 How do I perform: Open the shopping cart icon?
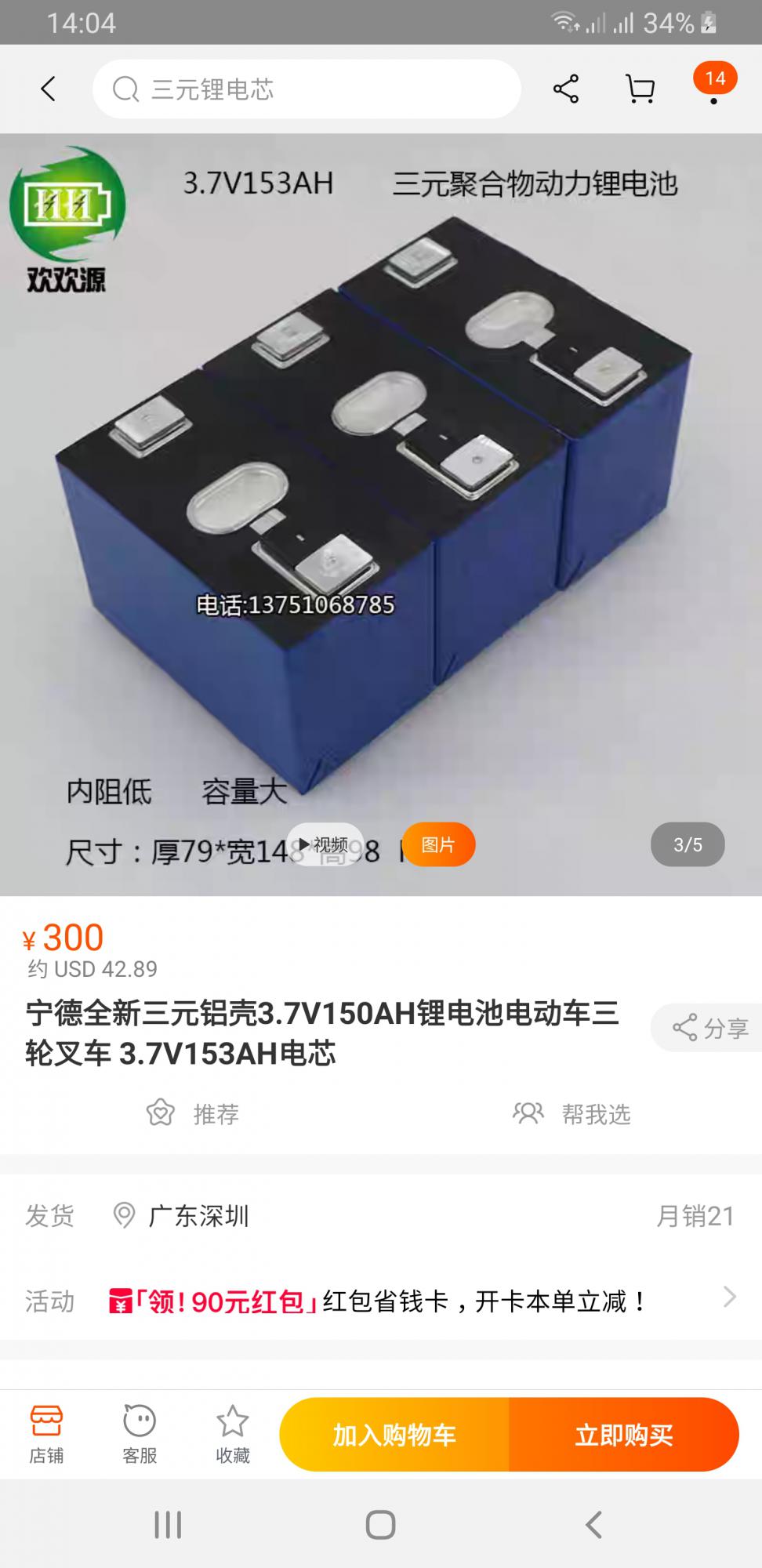coord(640,89)
